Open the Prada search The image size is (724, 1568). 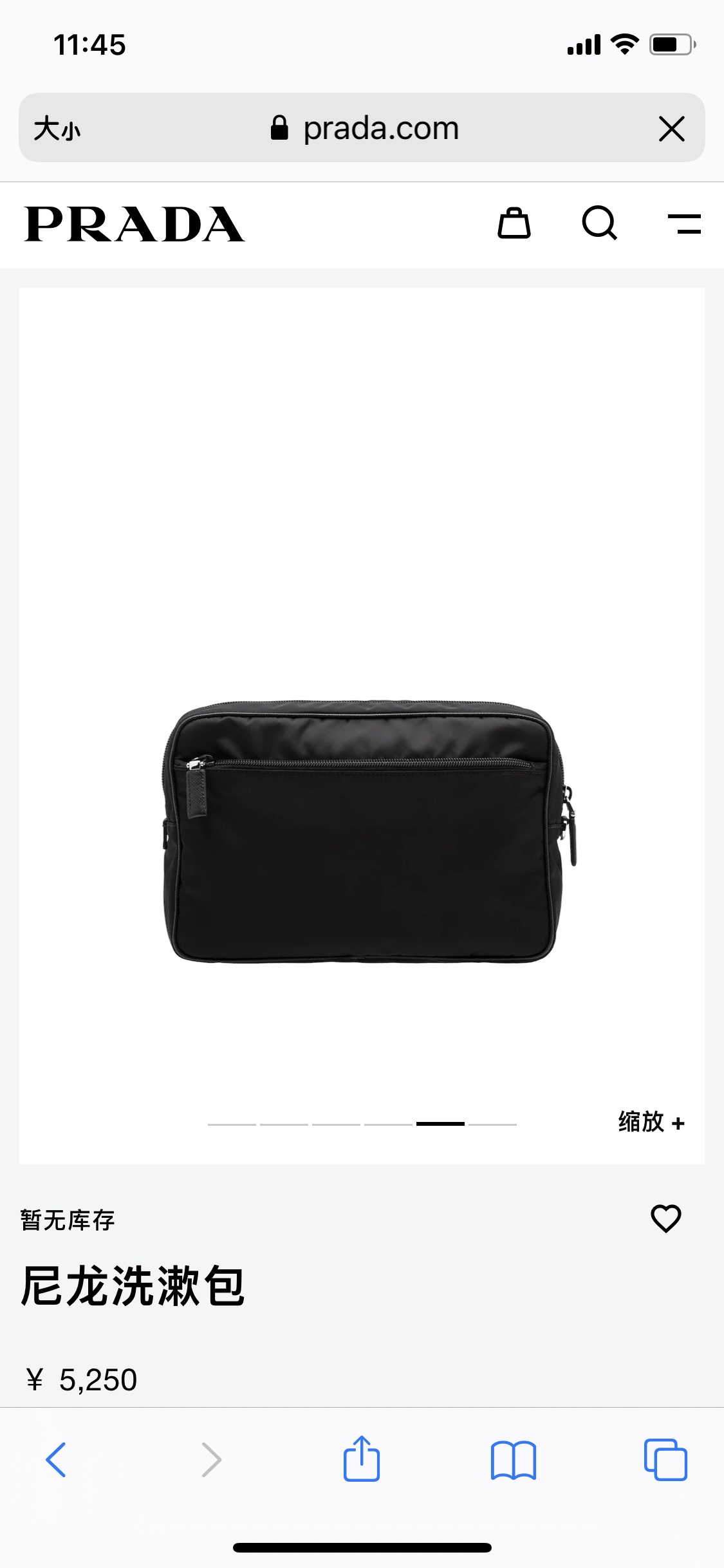599,223
